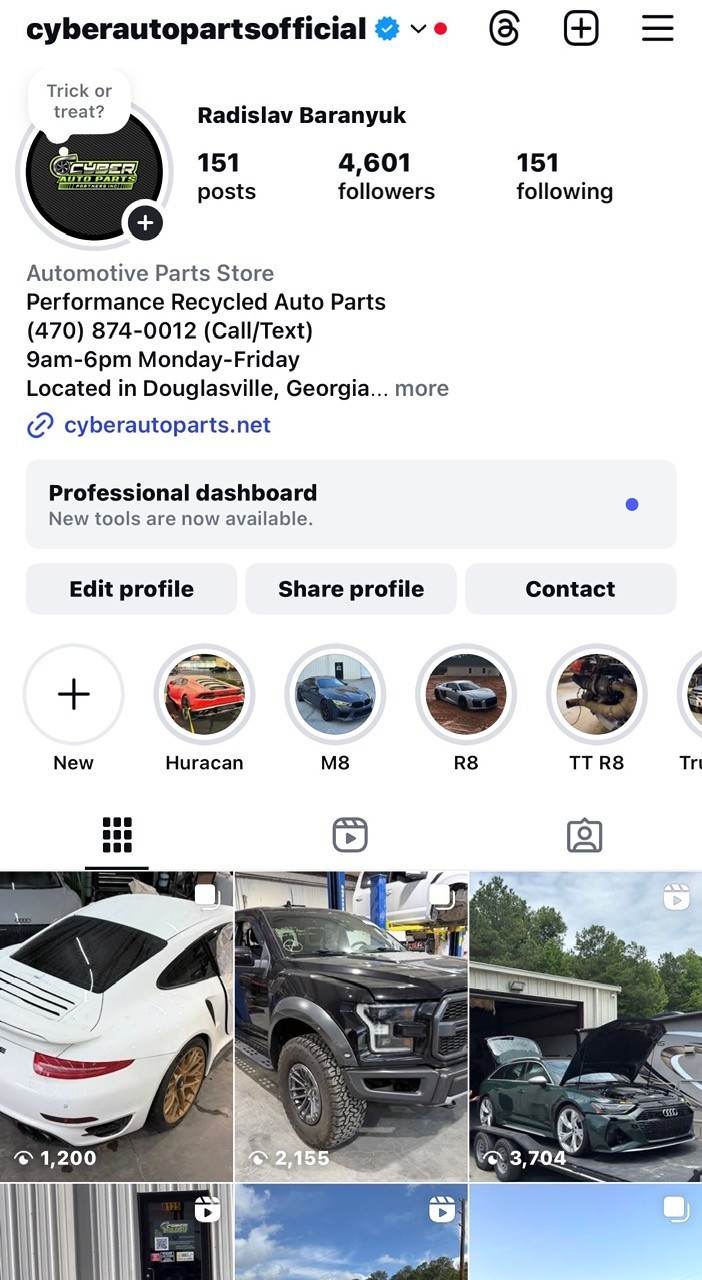Add a New highlight
The image size is (702, 1280).
click(x=73, y=694)
